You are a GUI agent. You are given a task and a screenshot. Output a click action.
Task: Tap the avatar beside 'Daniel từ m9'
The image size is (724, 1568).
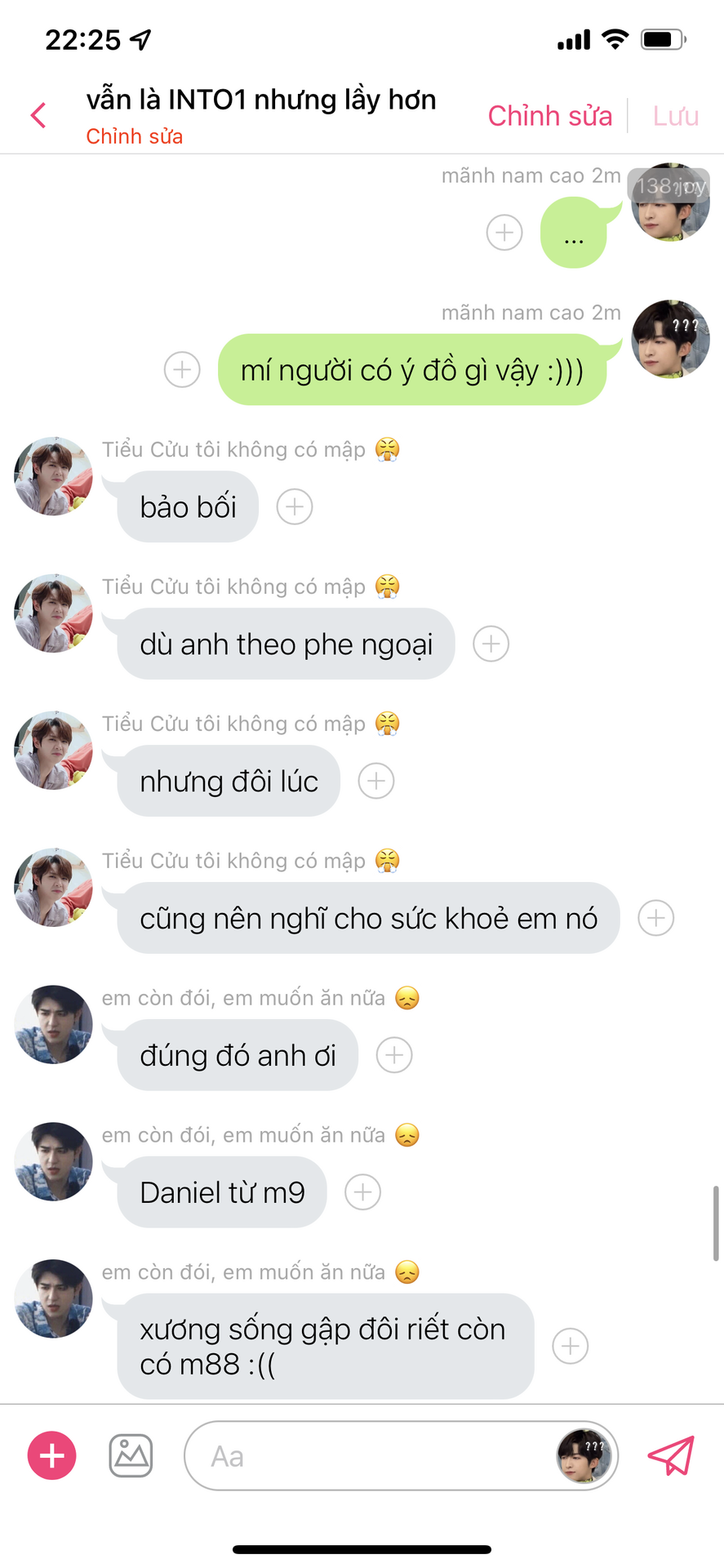(53, 1161)
